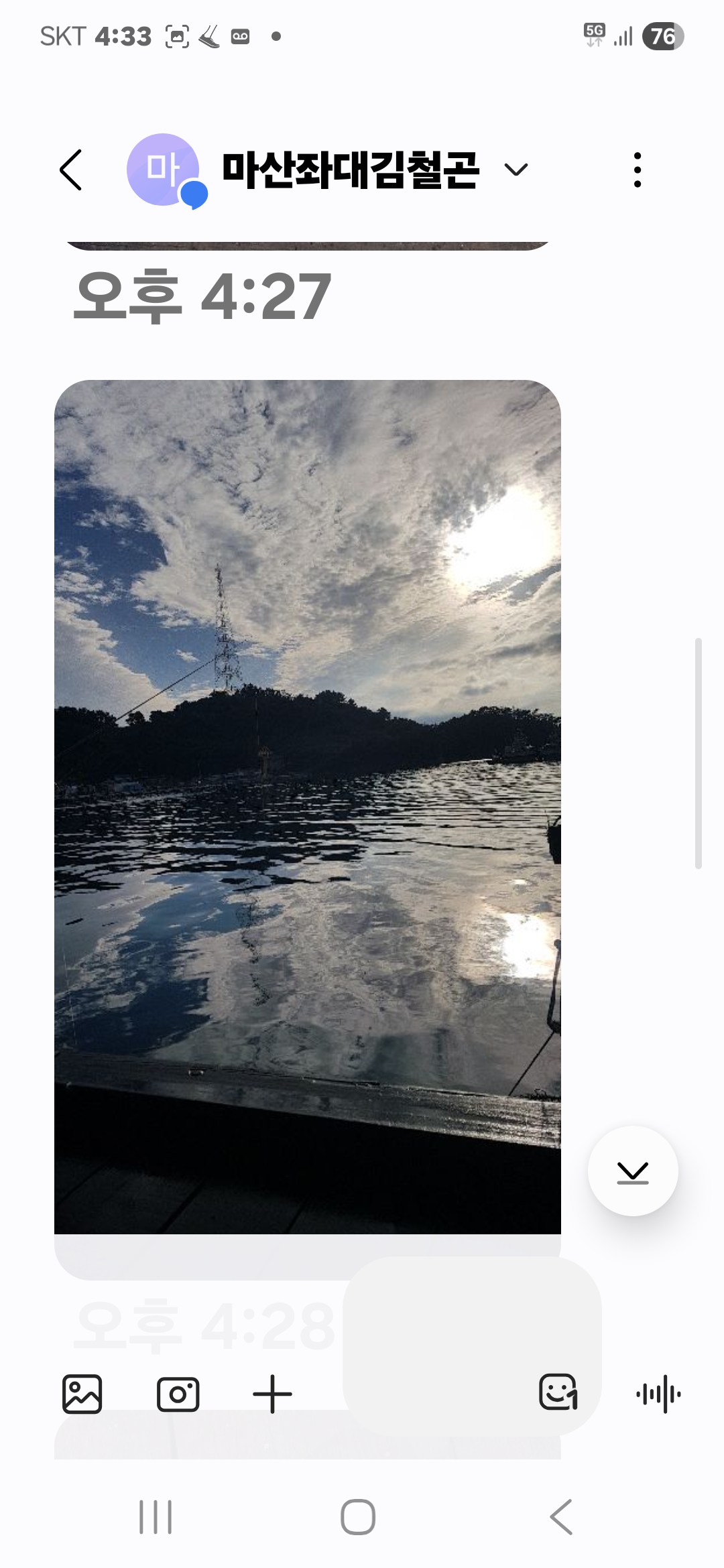Open 마산좌대김철곤 contact avatar

(163, 170)
